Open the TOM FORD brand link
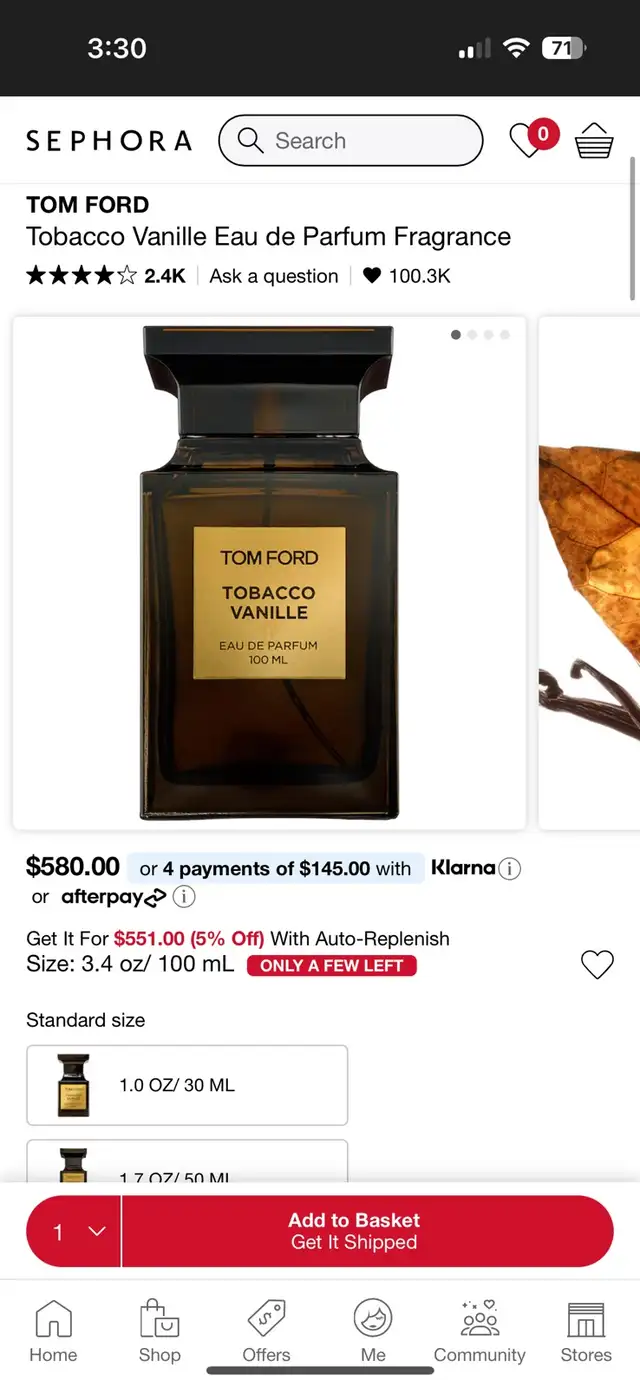The width and height of the screenshot is (640, 1388). [88, 205]
